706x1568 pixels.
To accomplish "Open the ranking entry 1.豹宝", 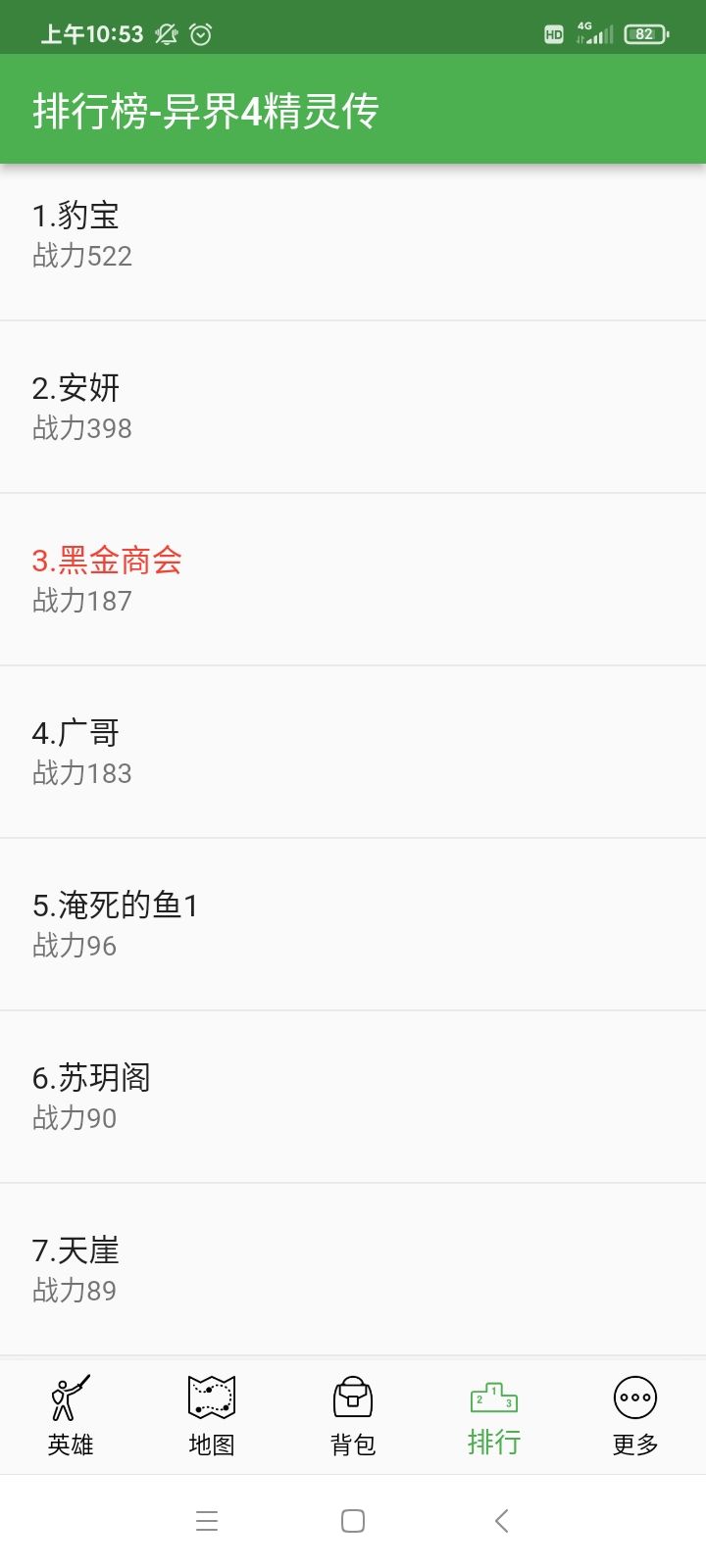I will 353,235.
